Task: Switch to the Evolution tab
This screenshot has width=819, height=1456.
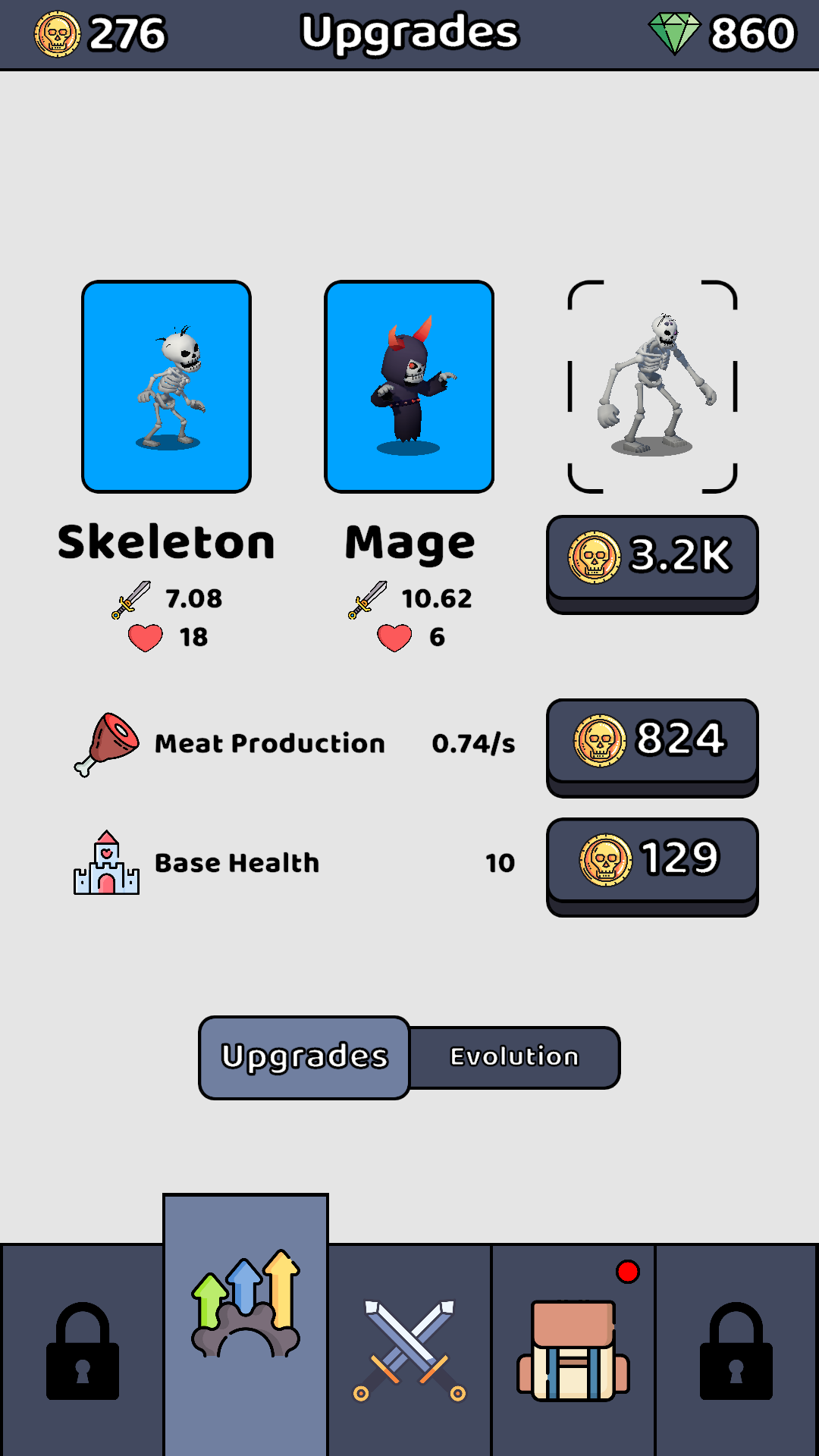Action: coord(515,1057)
